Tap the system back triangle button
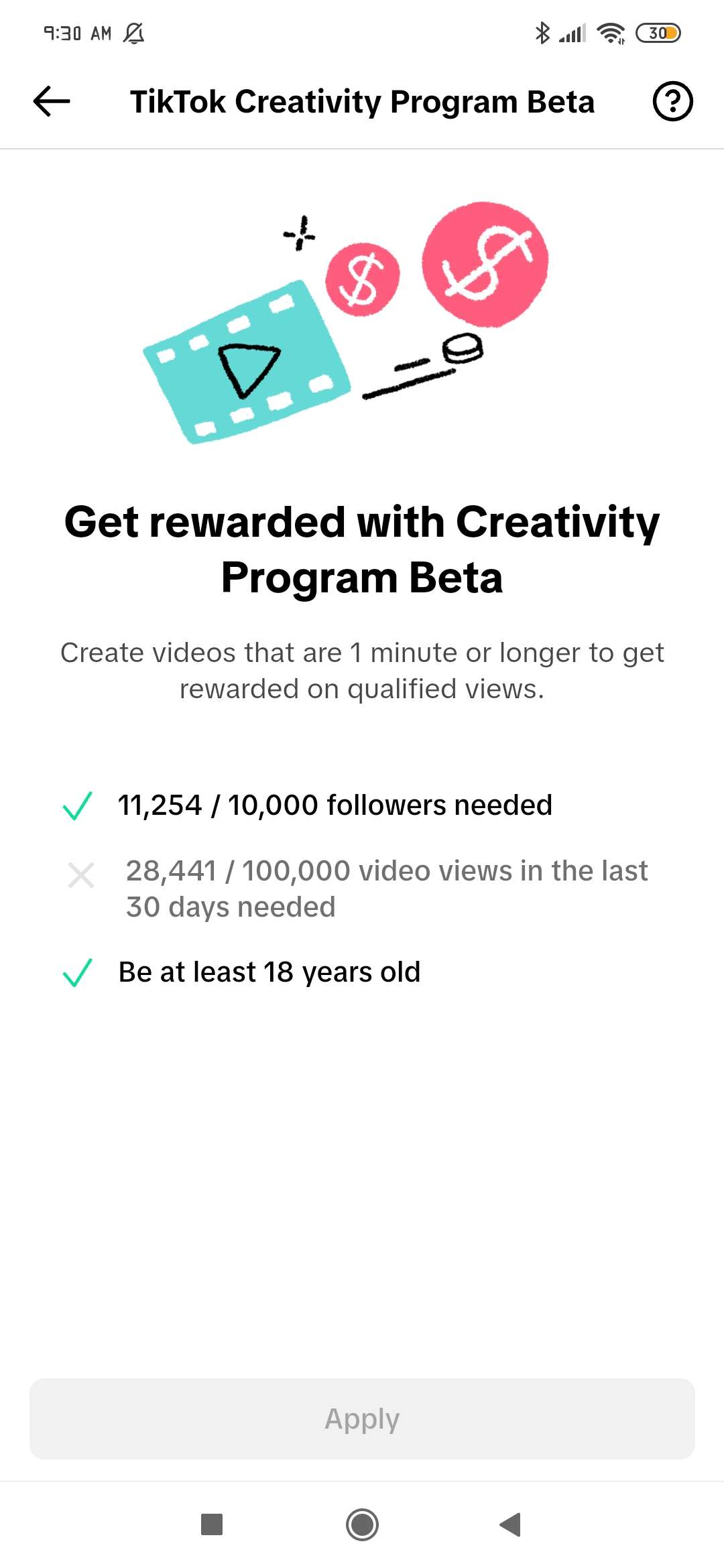Viewport: 724px width, 1568px height. tap(510, 1524)
